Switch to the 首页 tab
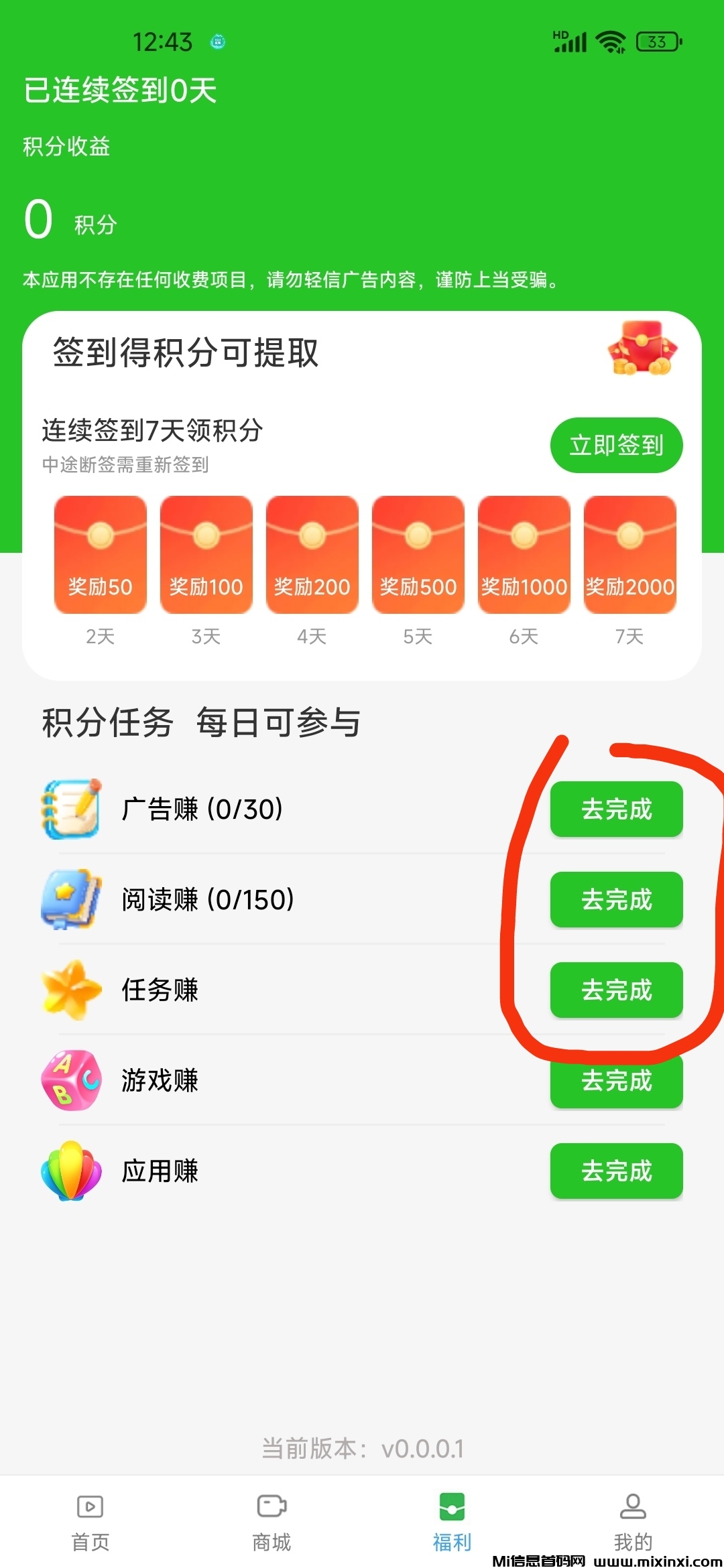724x1568 pixels. pos(90,1522)
